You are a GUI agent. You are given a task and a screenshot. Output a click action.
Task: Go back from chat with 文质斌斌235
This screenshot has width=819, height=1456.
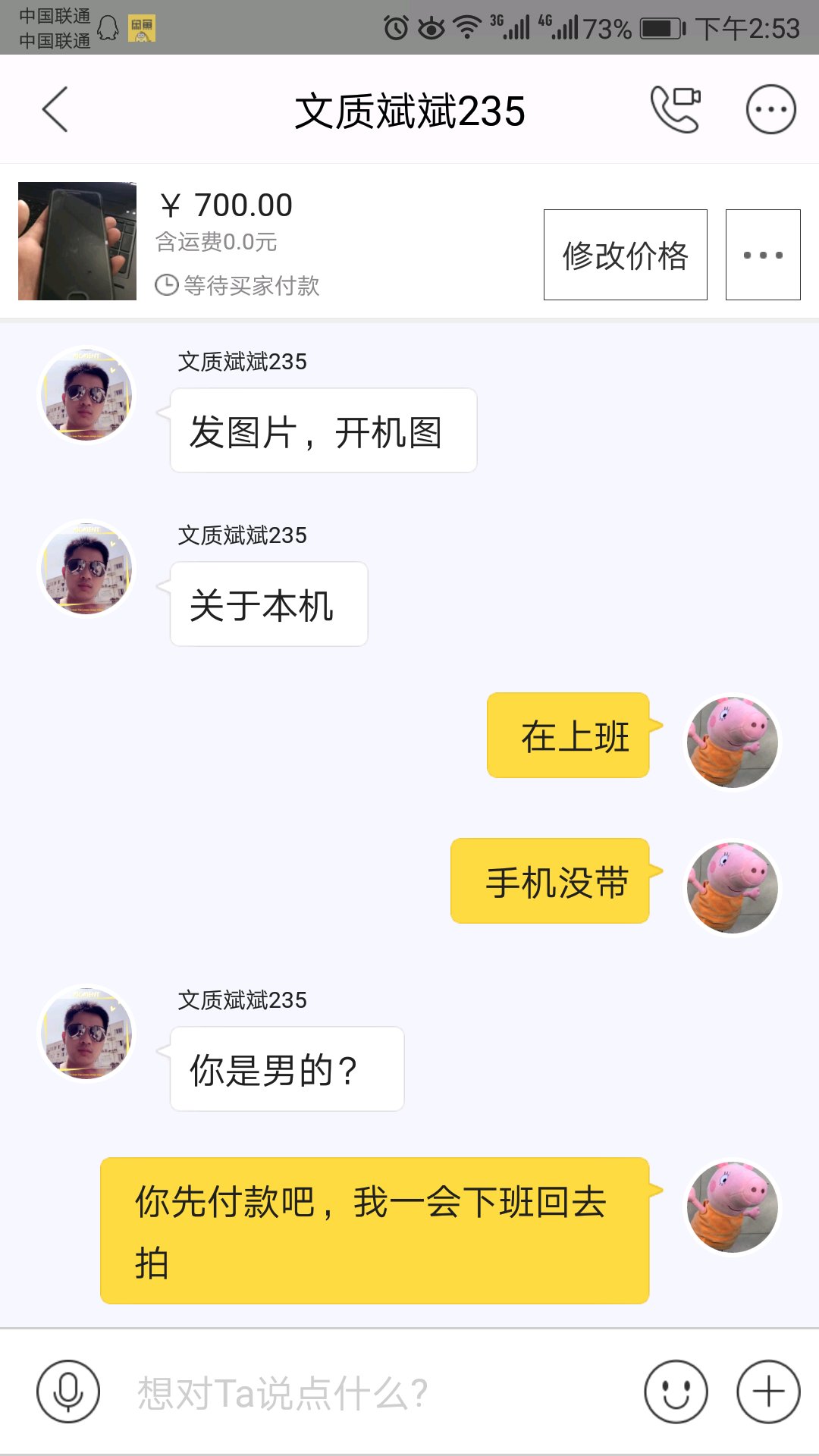(x=55, y=110)
